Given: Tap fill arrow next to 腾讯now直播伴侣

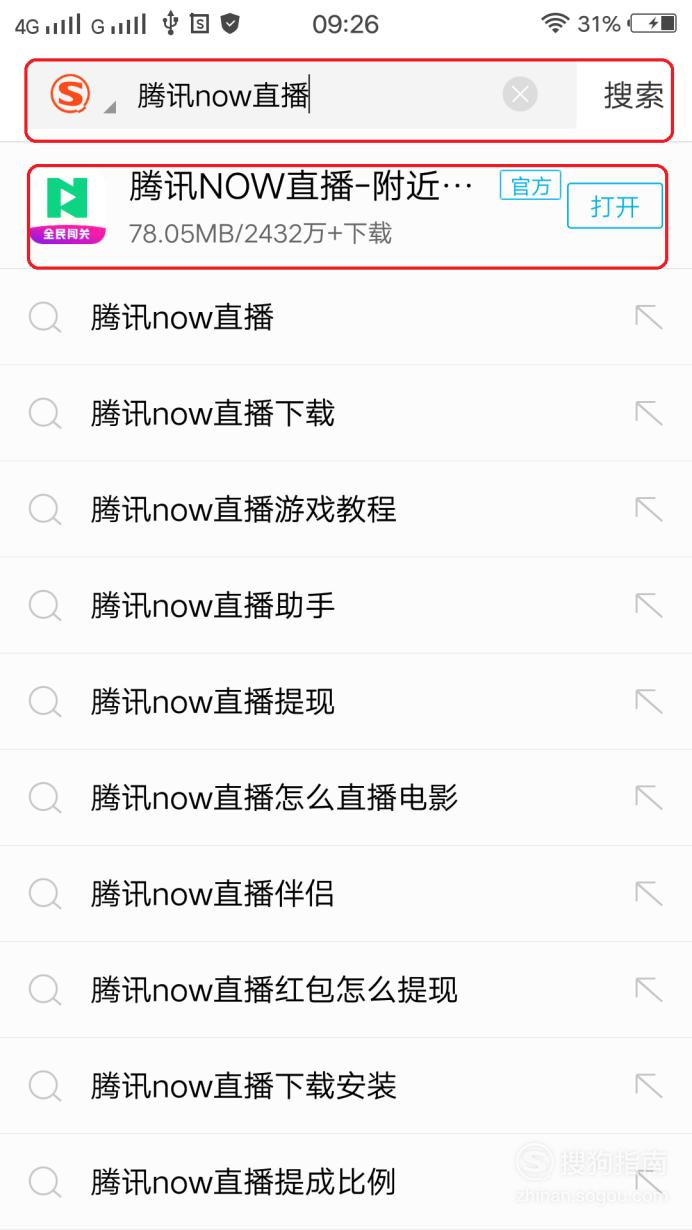Looking at the screenshot, I should [x=649, y=893].
